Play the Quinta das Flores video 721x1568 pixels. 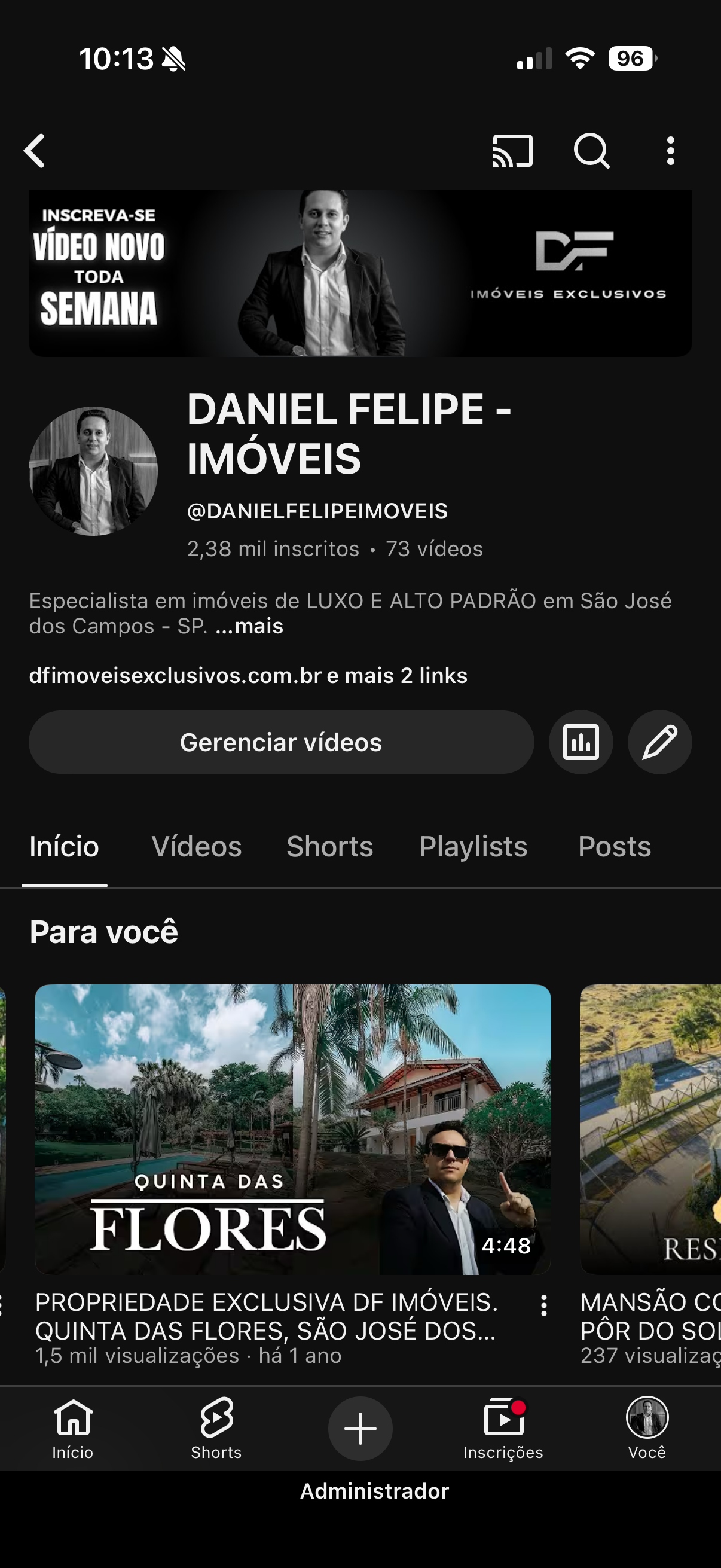(x=293, y=1129)
